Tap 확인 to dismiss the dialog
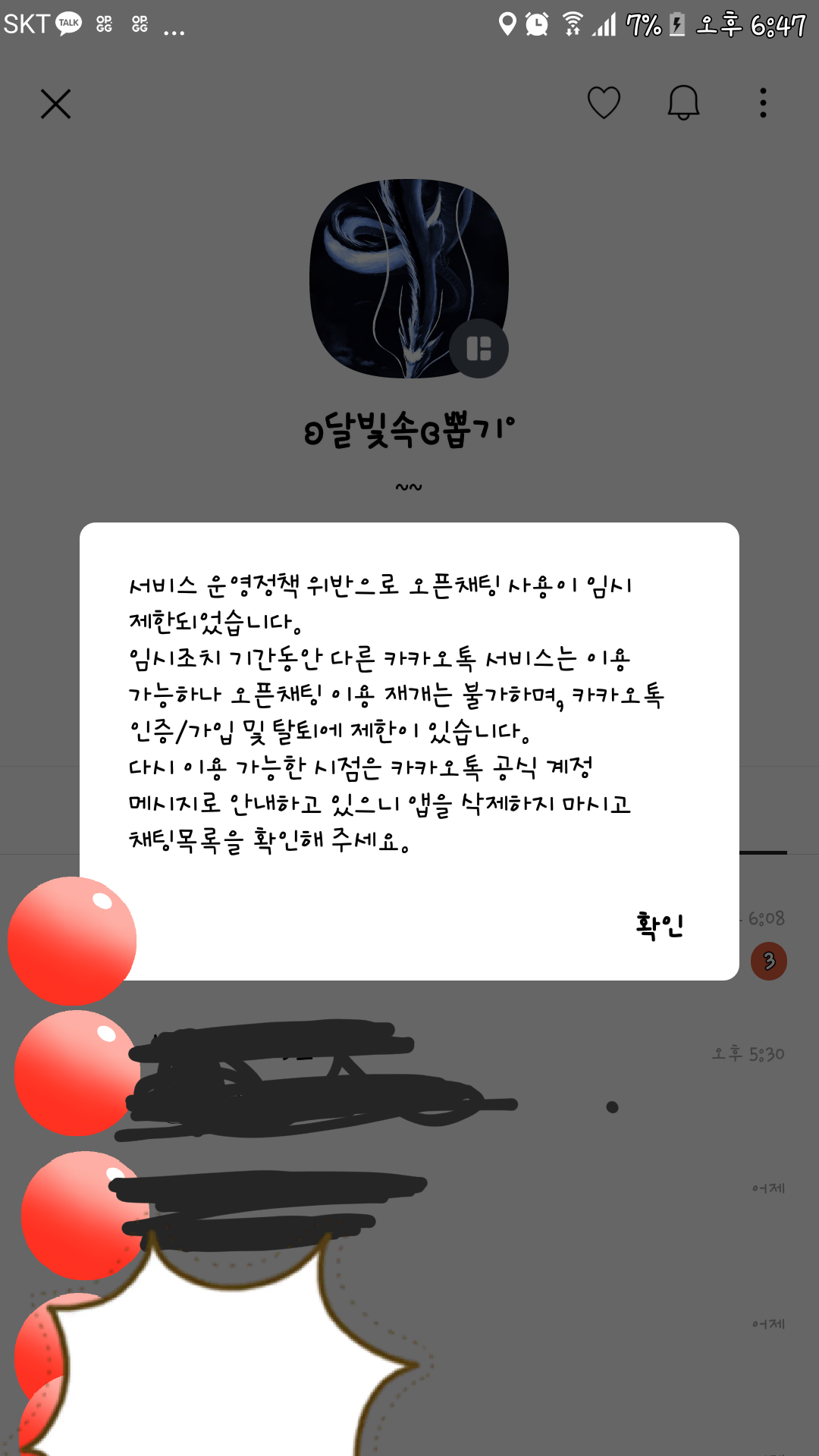The image size is (819, 1456). click(659, 925)
